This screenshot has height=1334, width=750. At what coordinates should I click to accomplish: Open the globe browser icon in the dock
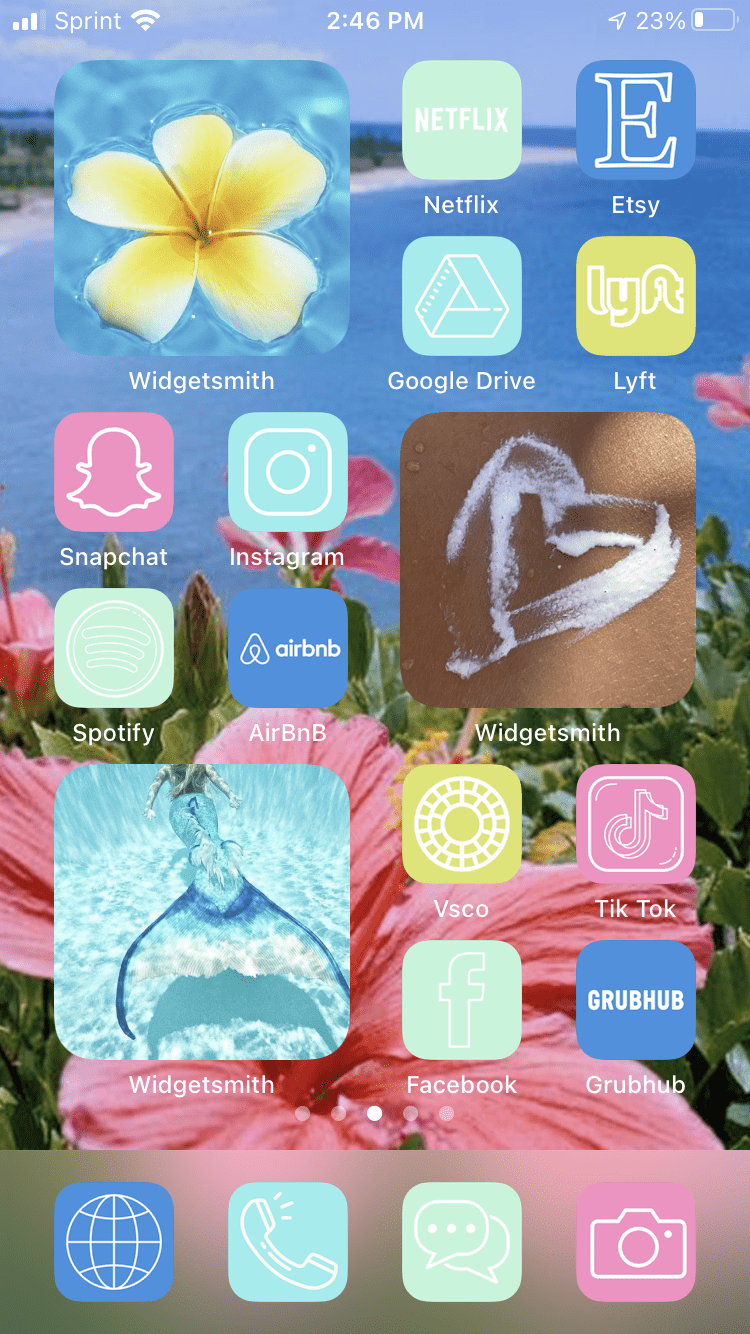(114, 1242)
